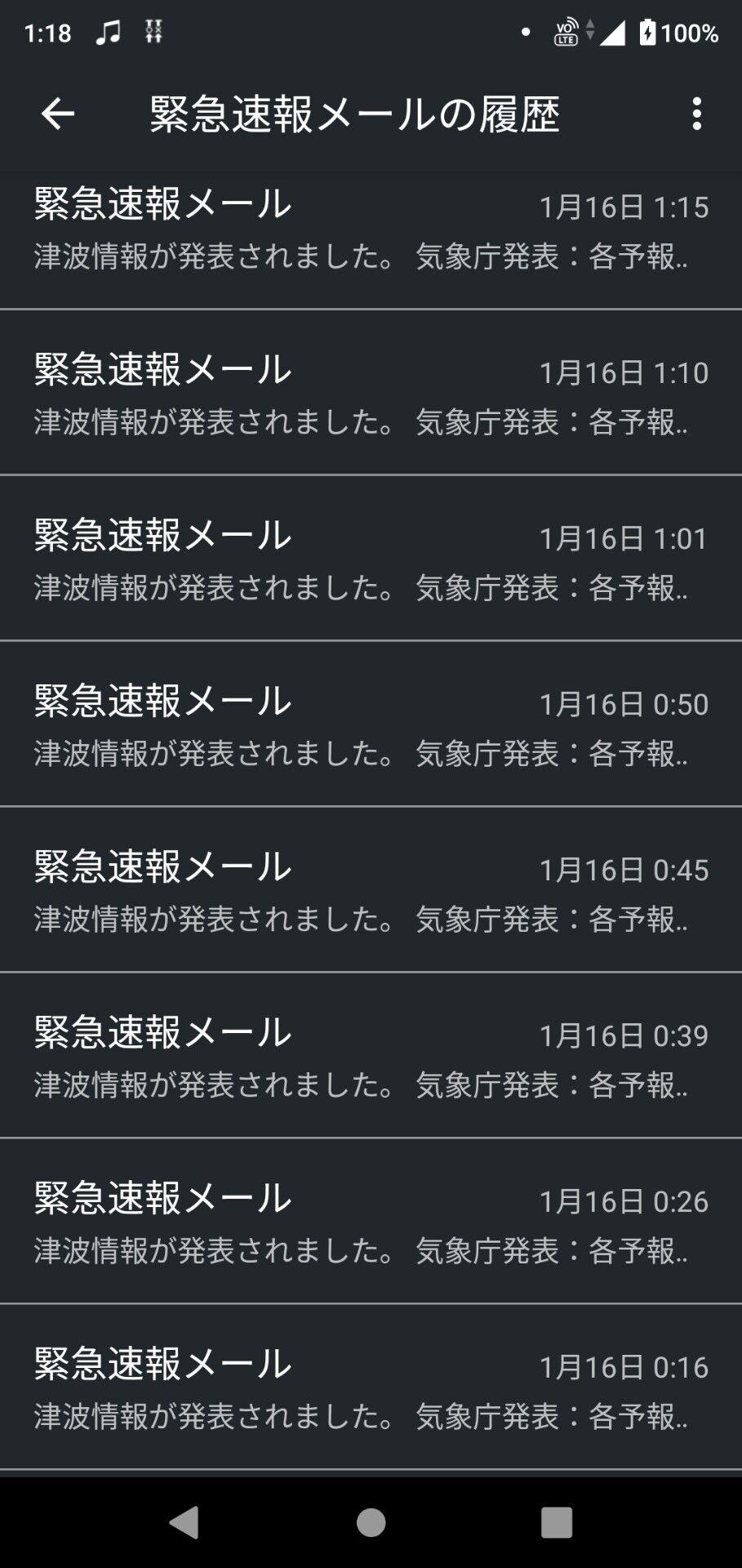742x1568 pixels.
Task: View the tsunami alert from 0:45
Action: (x=371, y=892)
